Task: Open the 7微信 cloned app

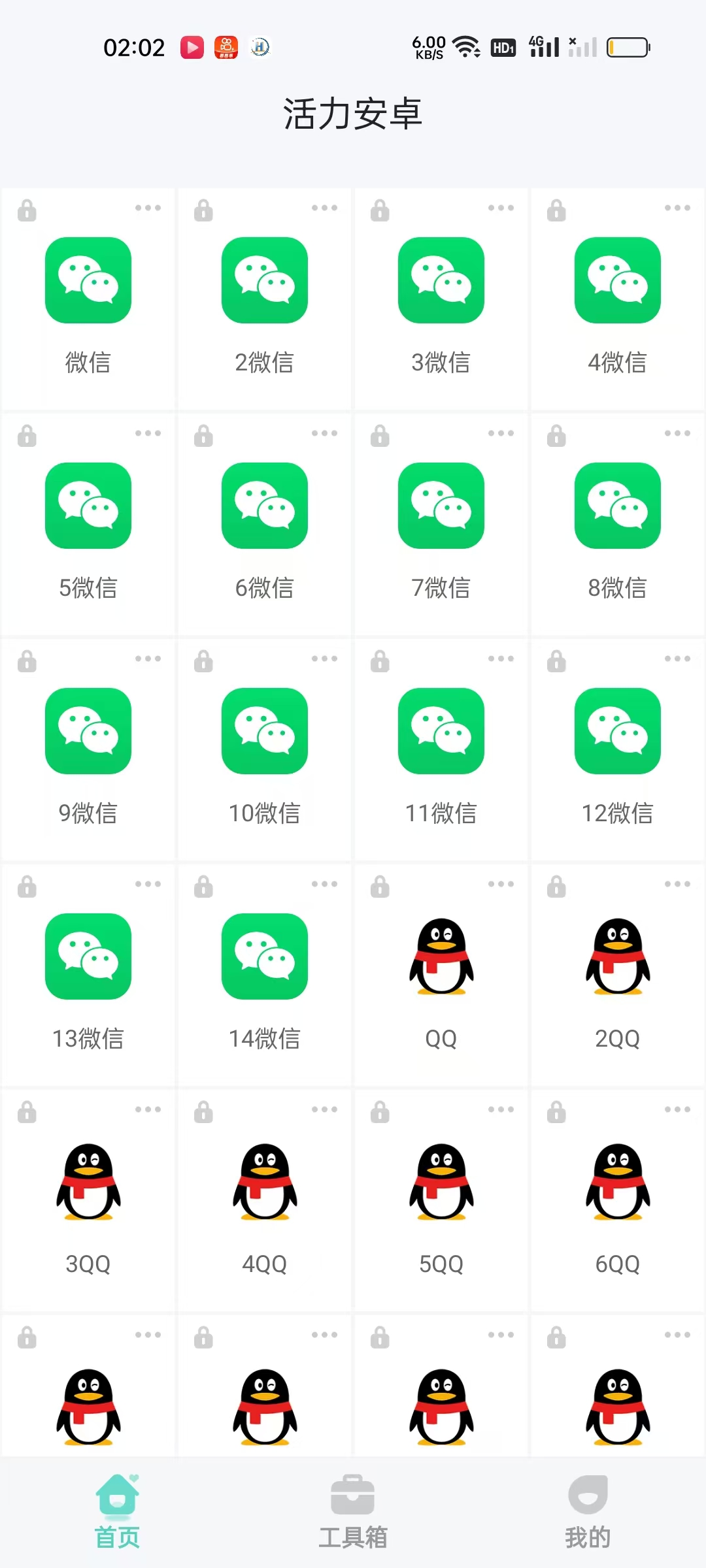Action: (441, 505)
